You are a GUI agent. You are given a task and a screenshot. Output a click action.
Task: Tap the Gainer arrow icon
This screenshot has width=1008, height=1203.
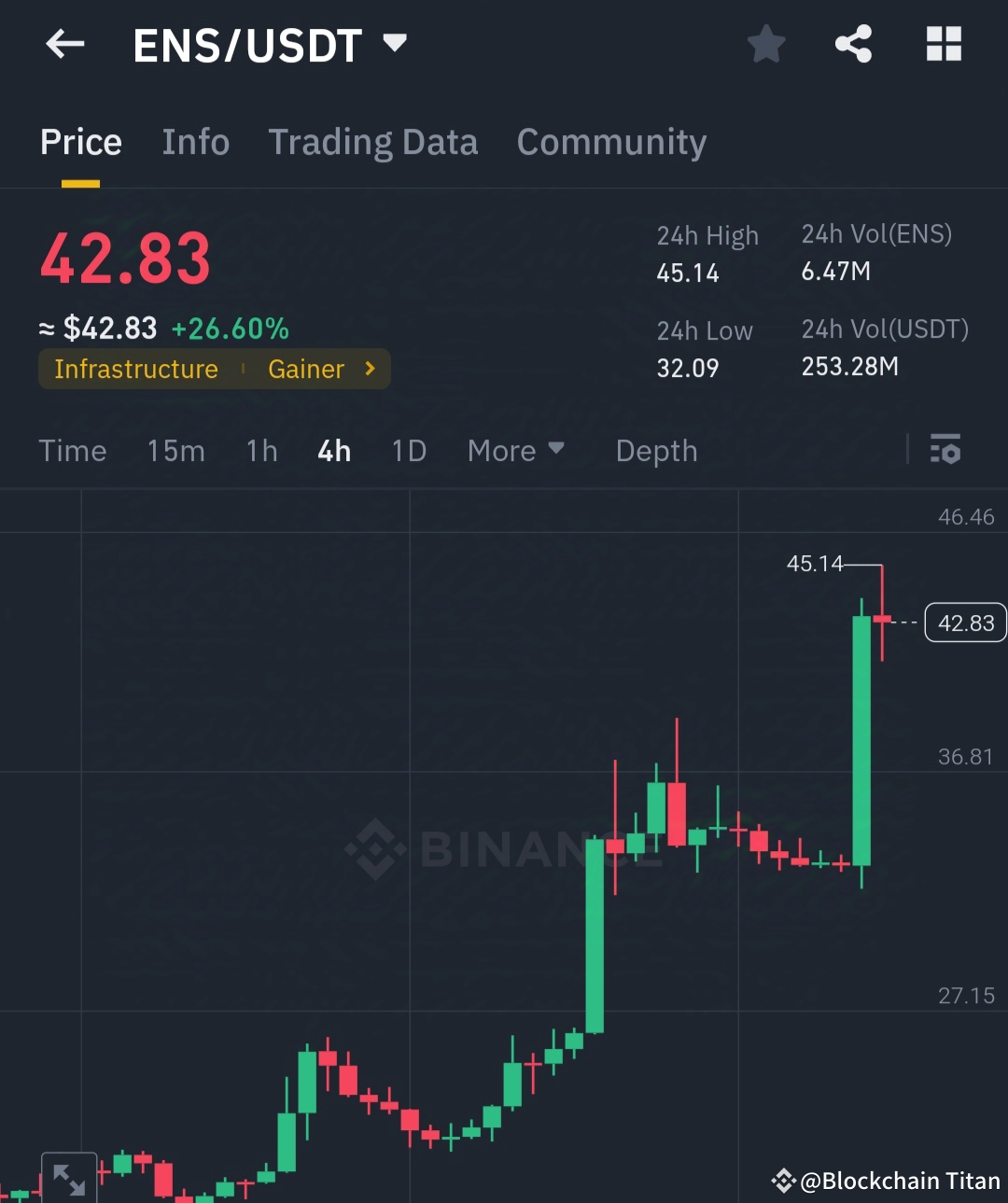[370, 369]
